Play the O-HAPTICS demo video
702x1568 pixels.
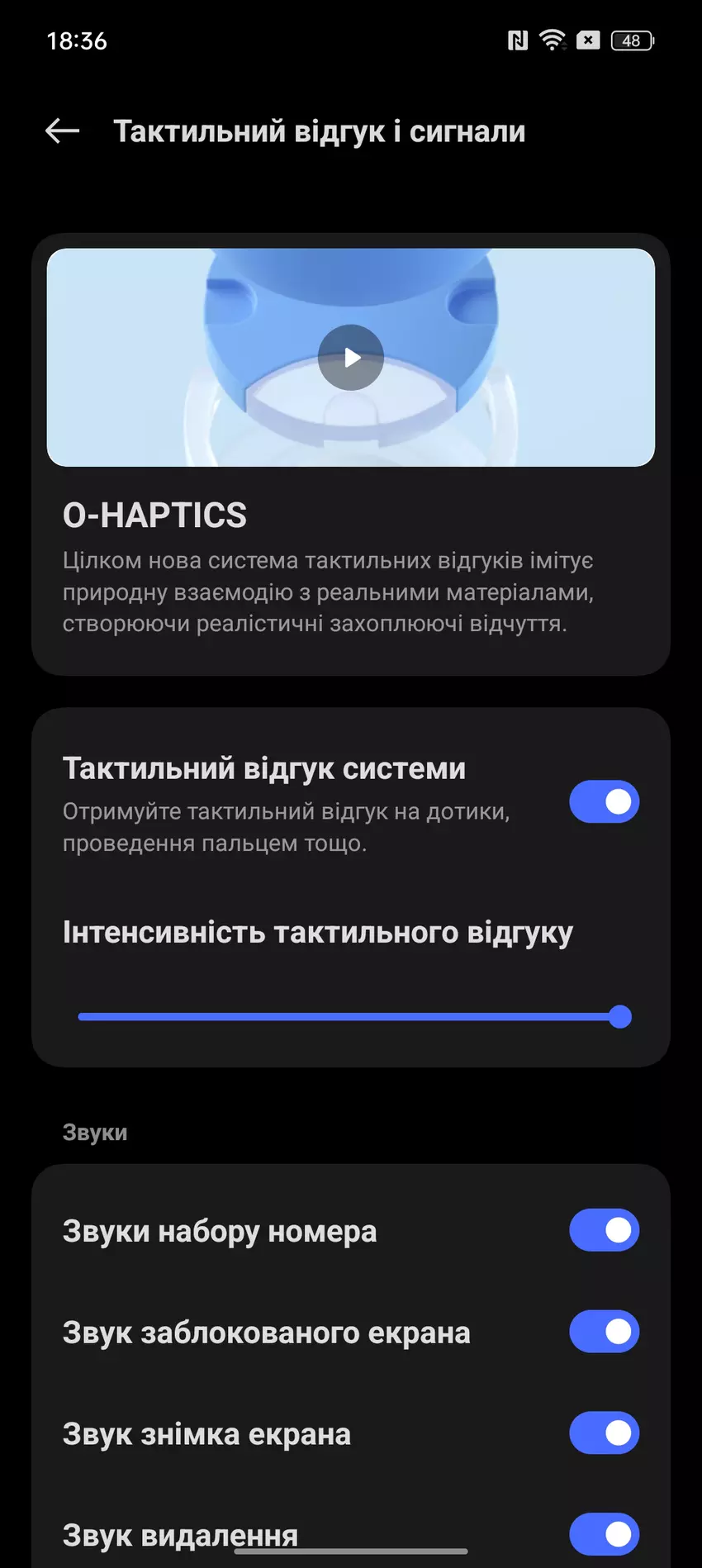click(351, 358)
